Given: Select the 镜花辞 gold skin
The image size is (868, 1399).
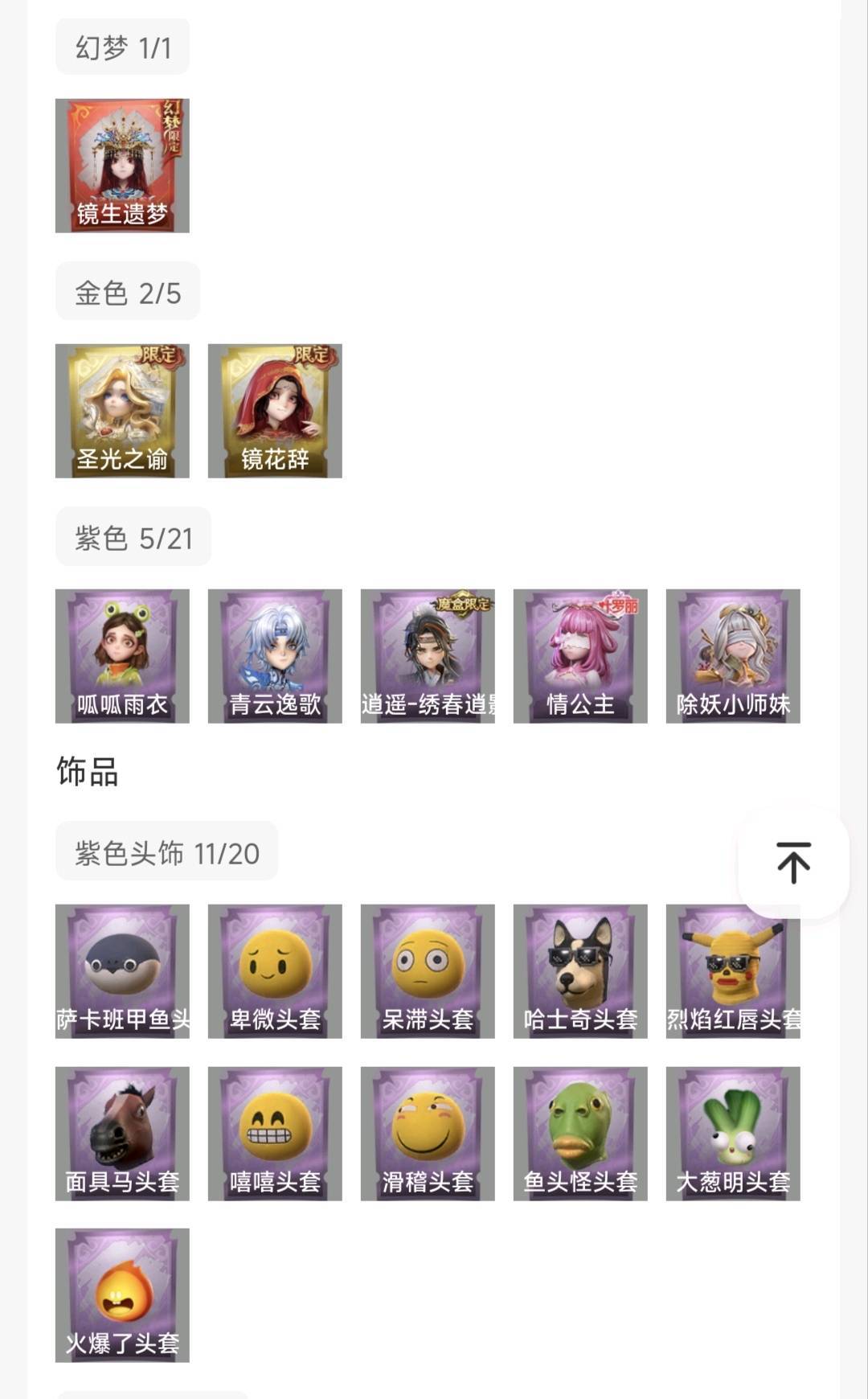Looking at the screenshot, I should click(275, 411).
